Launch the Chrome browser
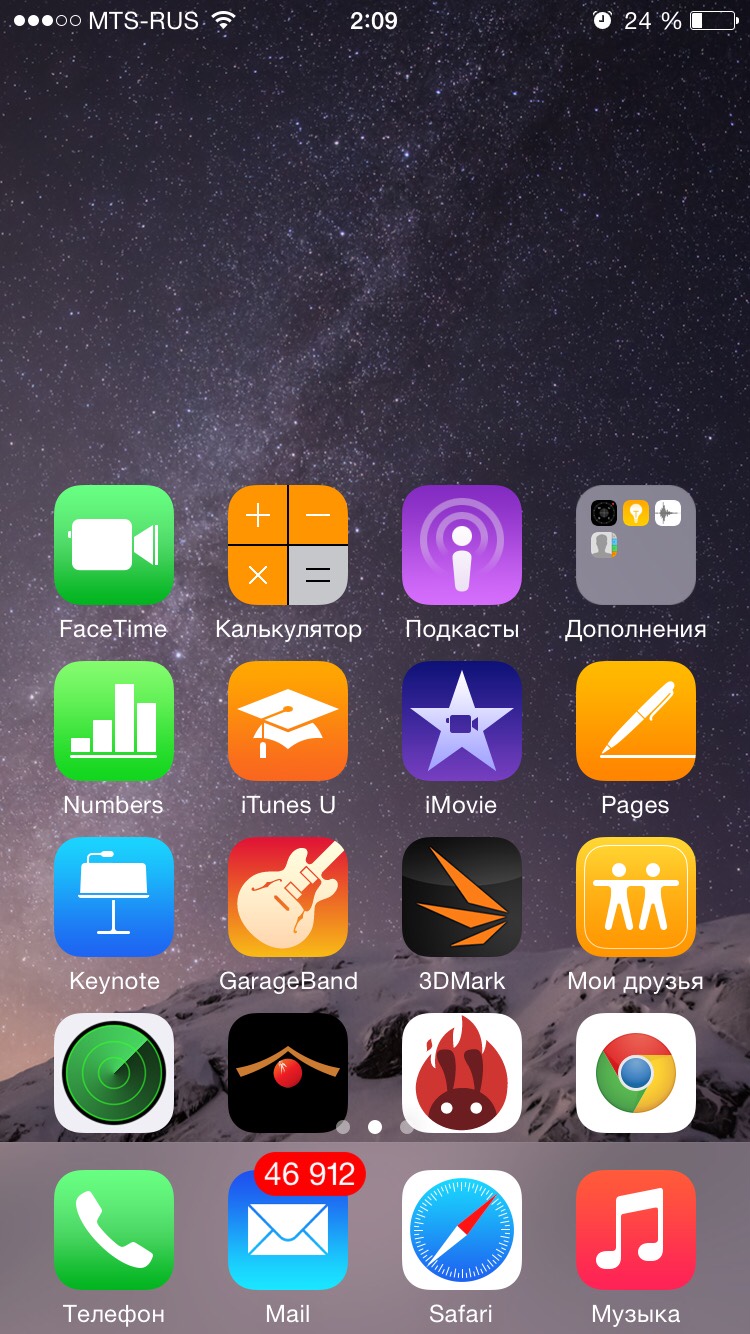 [x=636, y=1073]
